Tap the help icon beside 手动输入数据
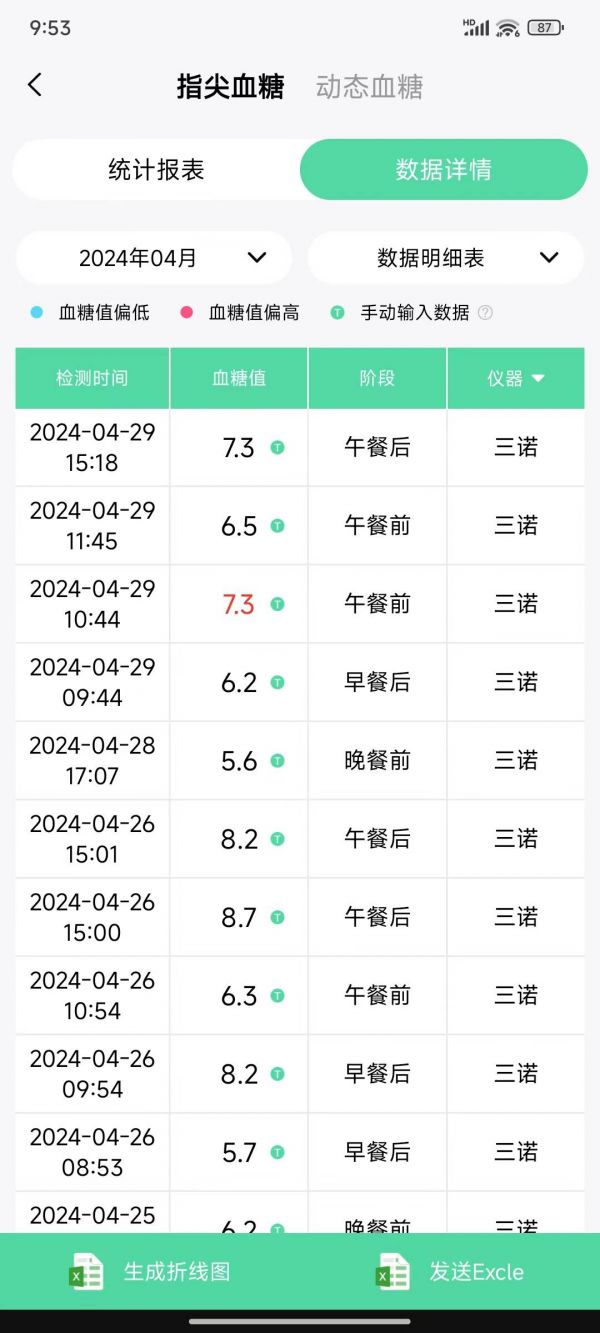 pyautogui.click(x=485, y=313)
